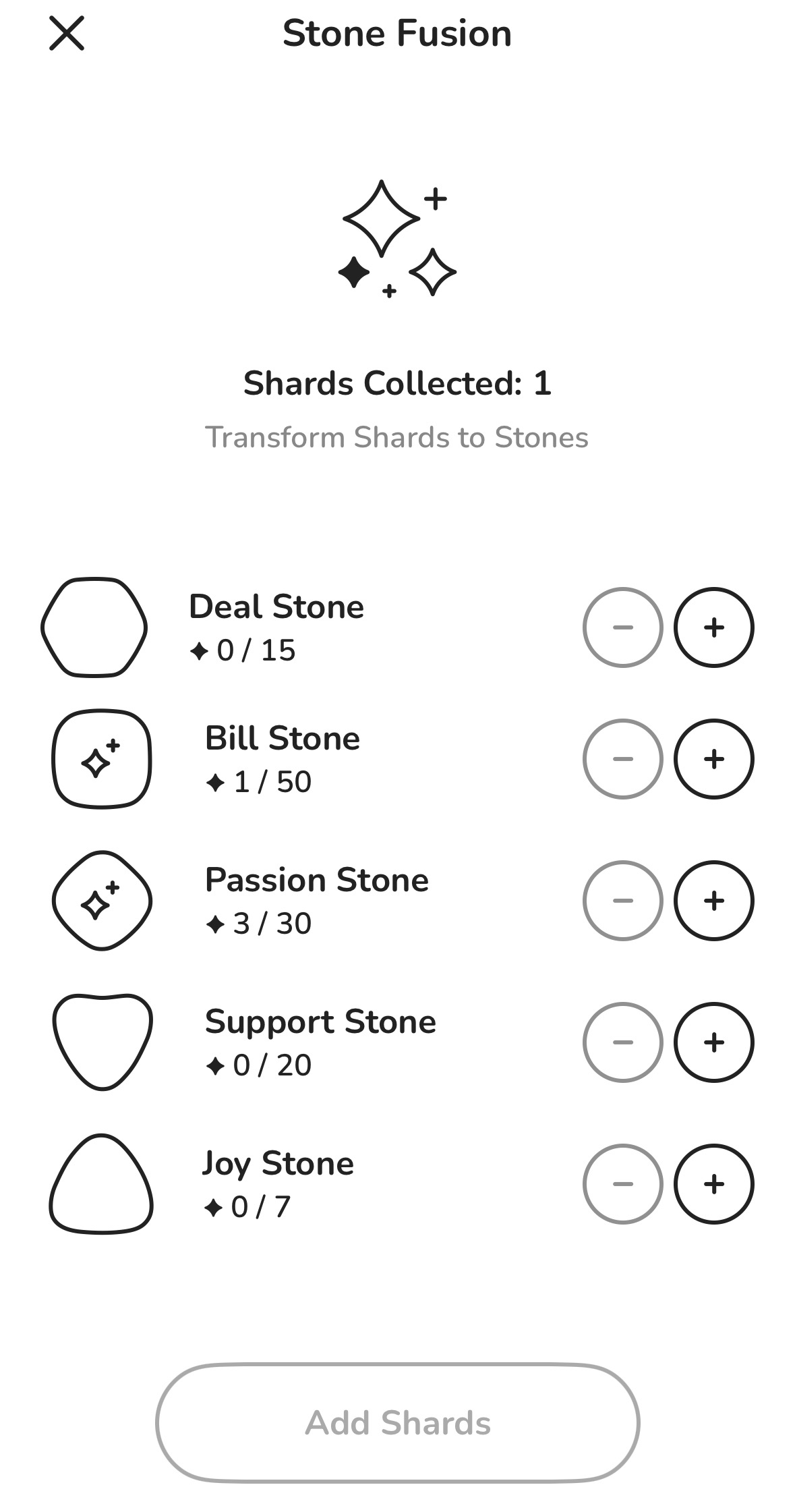Tap the Add Shards button
Viewport: 795px width, 1512px height.
(398, 1423)
